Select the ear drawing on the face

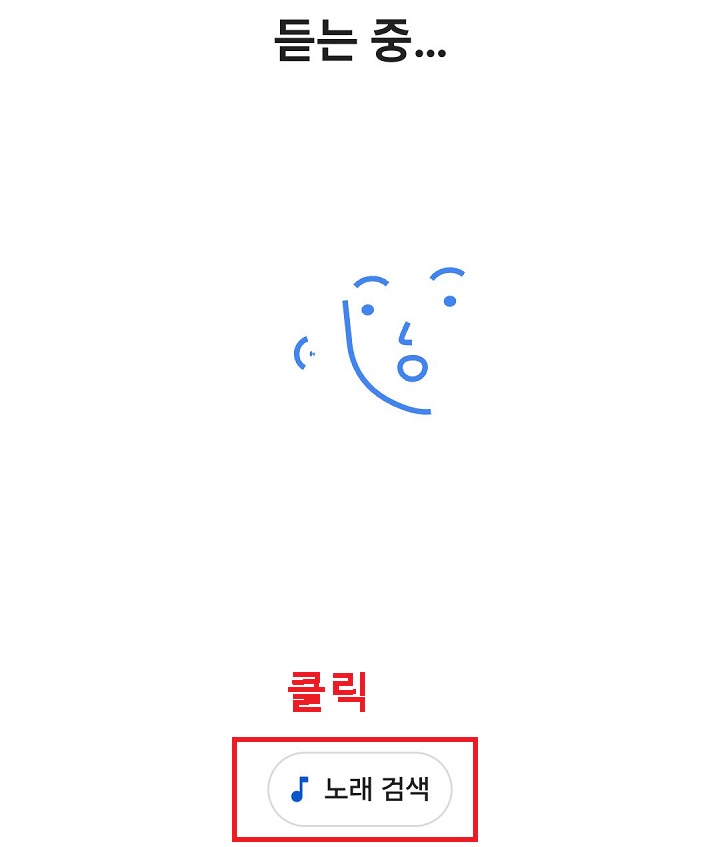pyautogui.click(x=302, y=353)
